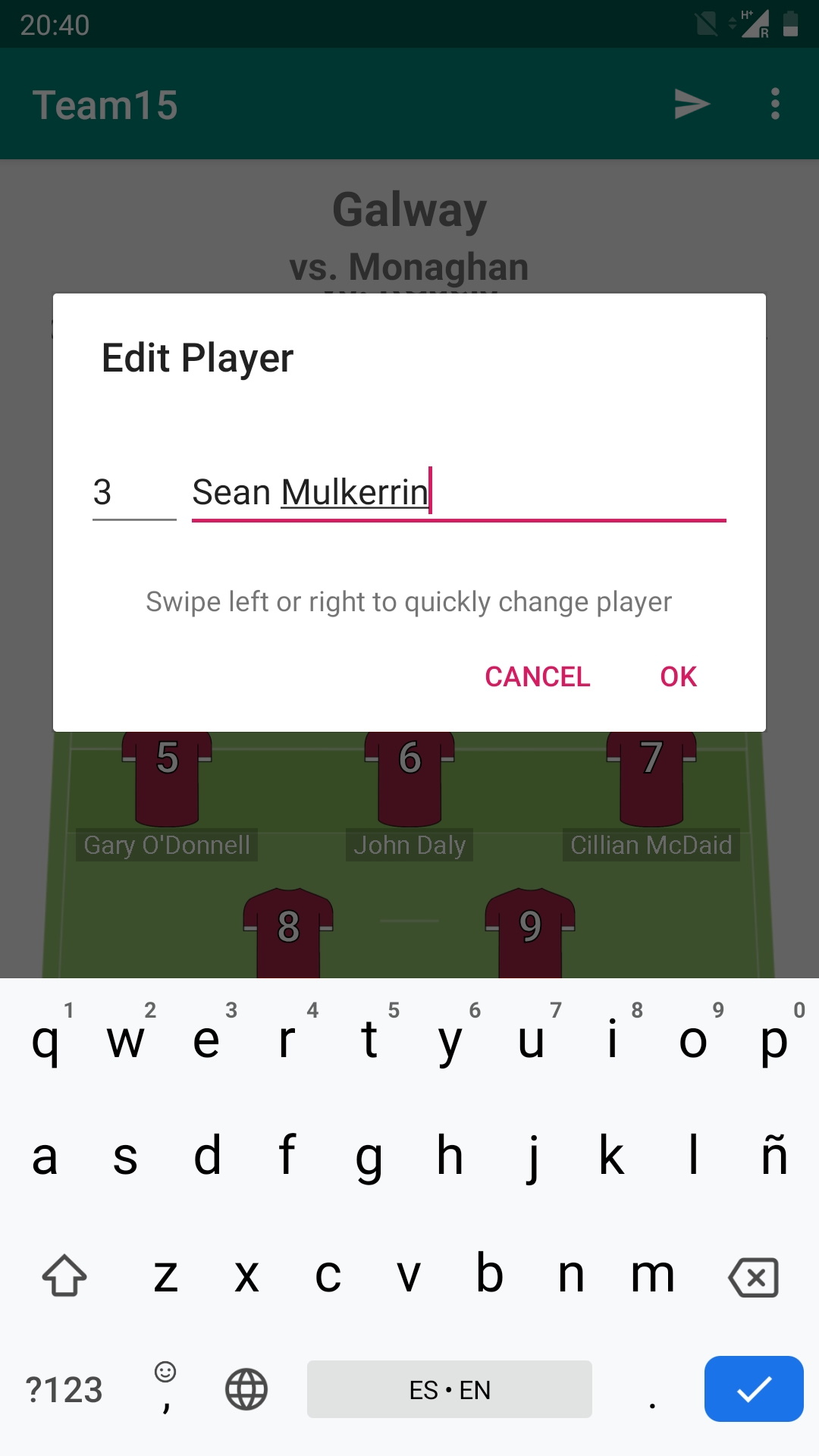Image resolution: width=819 pixels, height=1456 pixels.
Task: Change keyboard language with globe key
Action: [x=246, y=1390]
